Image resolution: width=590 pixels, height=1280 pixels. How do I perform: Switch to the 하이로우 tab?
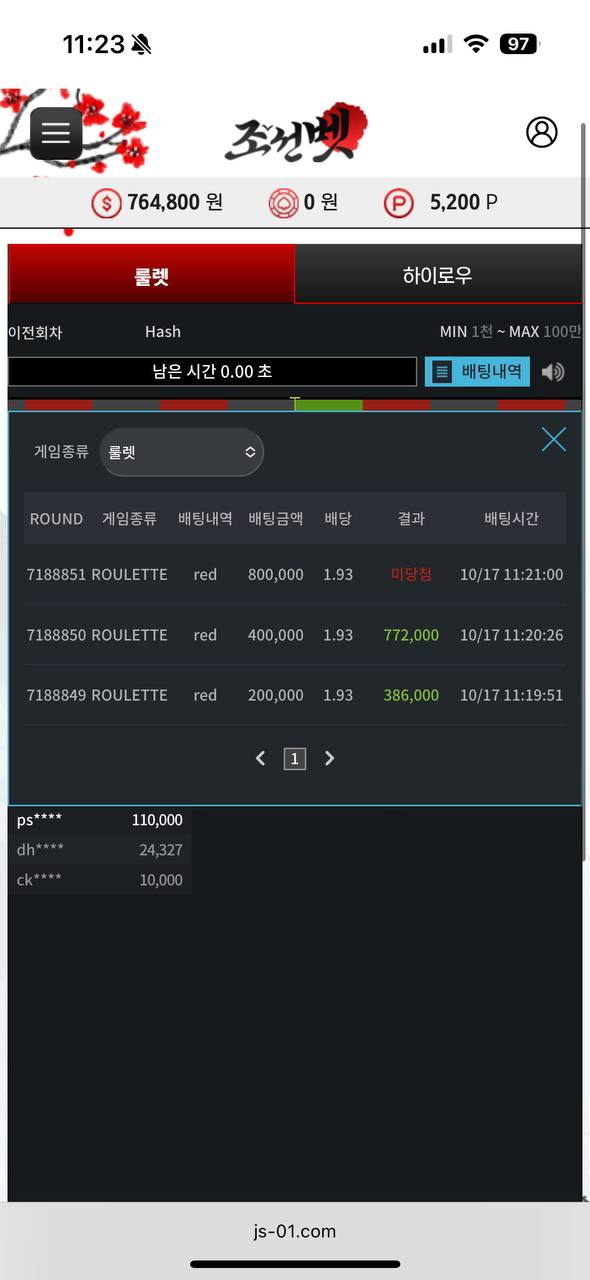(438, 275)
